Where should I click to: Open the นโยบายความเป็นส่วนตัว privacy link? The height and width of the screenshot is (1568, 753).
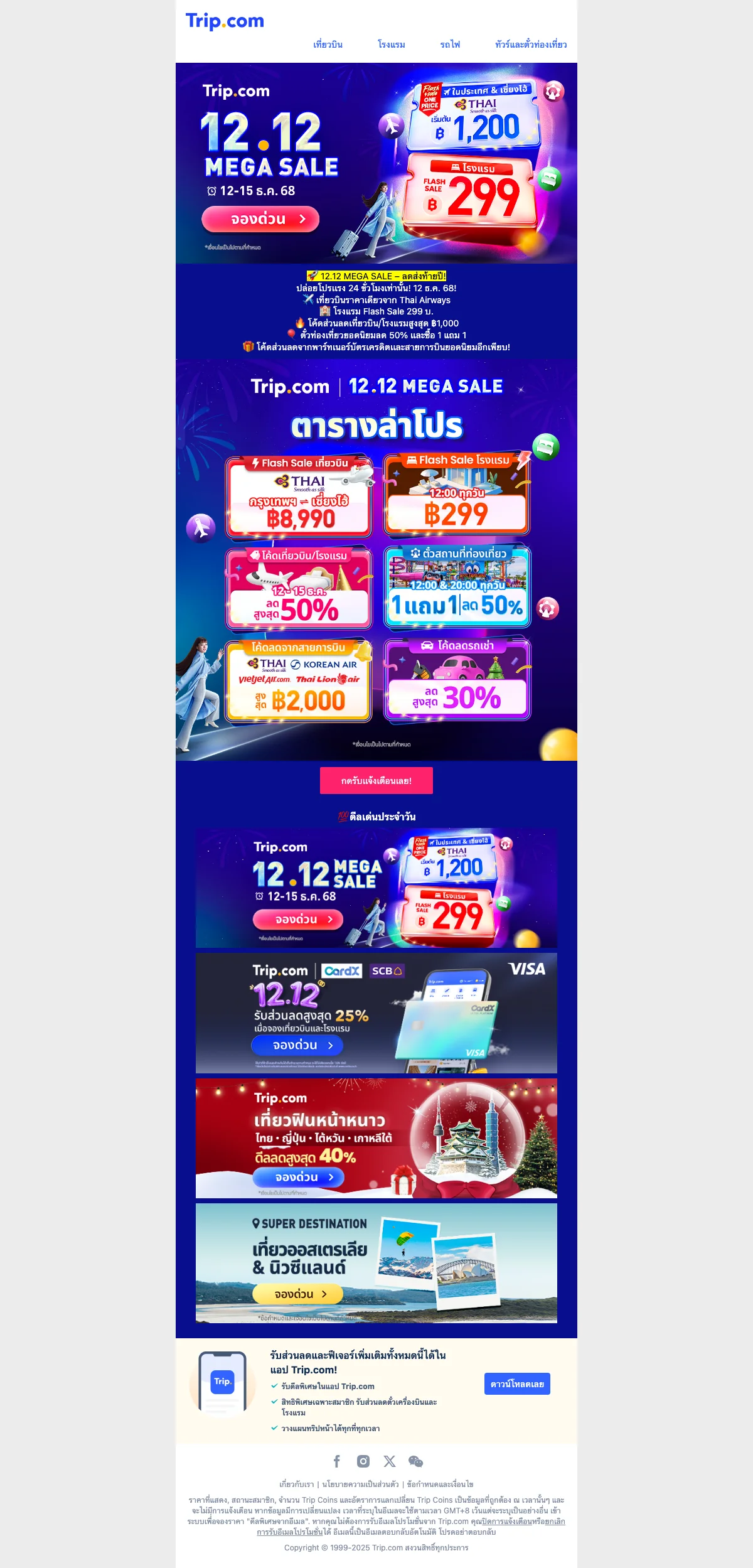click(x=360, y=1485)
